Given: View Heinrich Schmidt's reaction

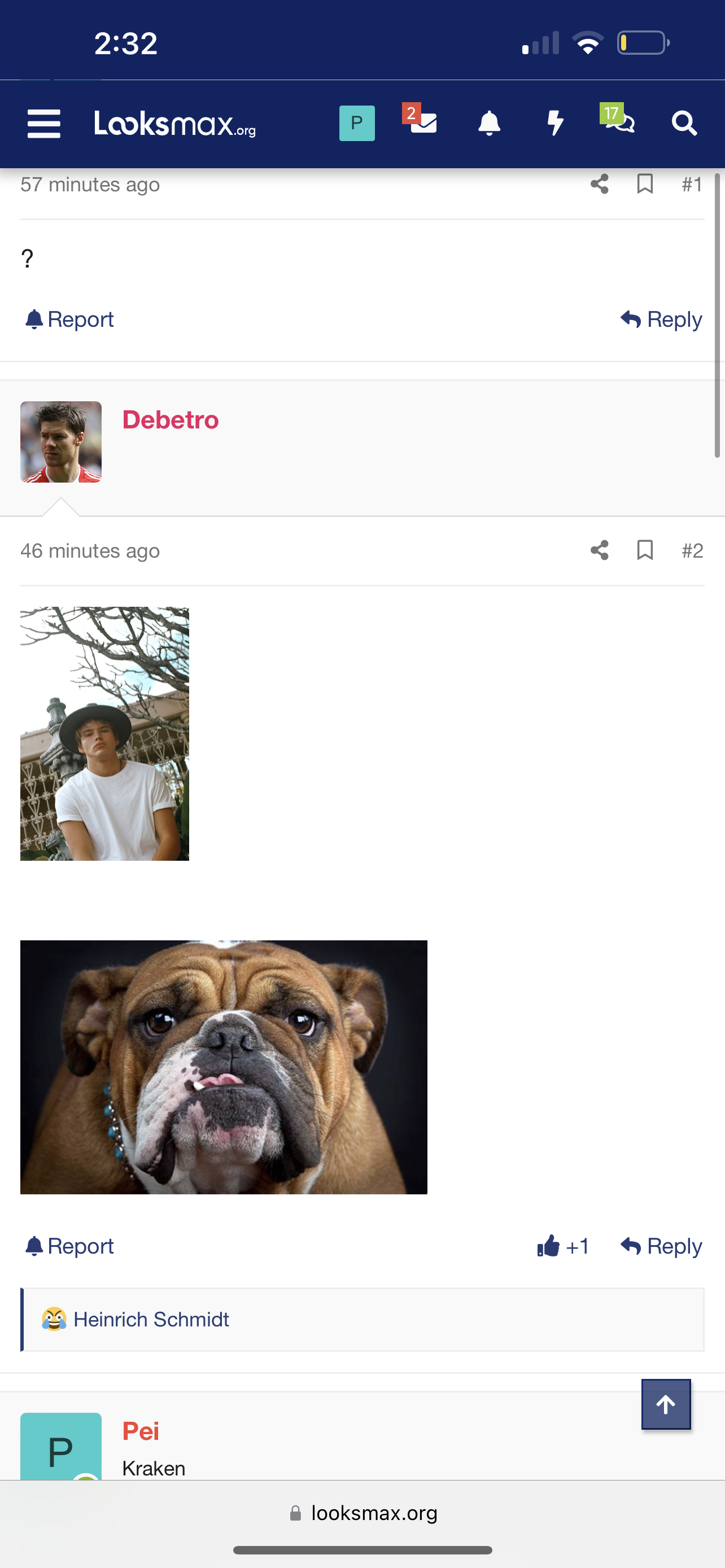Looking at the screenshot, I should 150,1319.
